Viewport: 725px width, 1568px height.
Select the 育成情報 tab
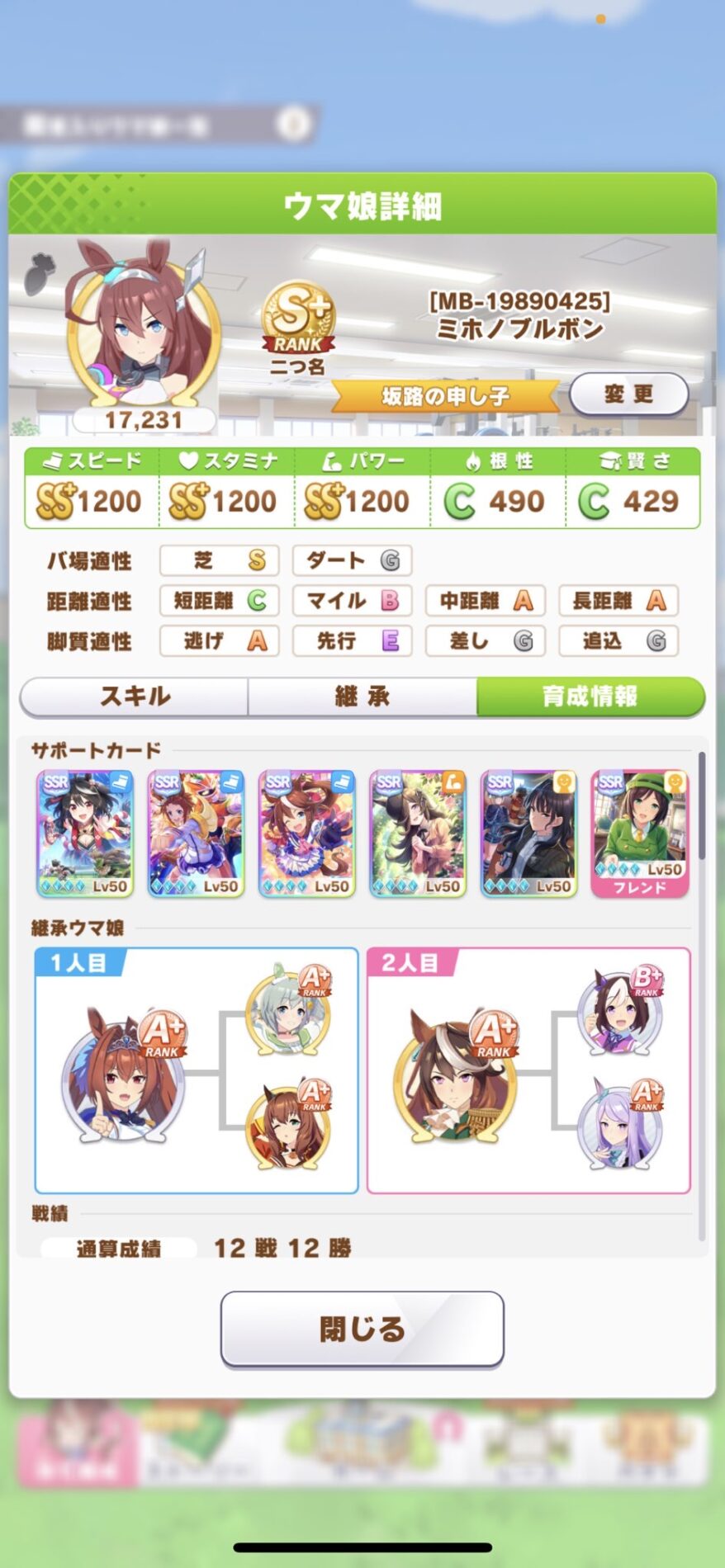590,697
